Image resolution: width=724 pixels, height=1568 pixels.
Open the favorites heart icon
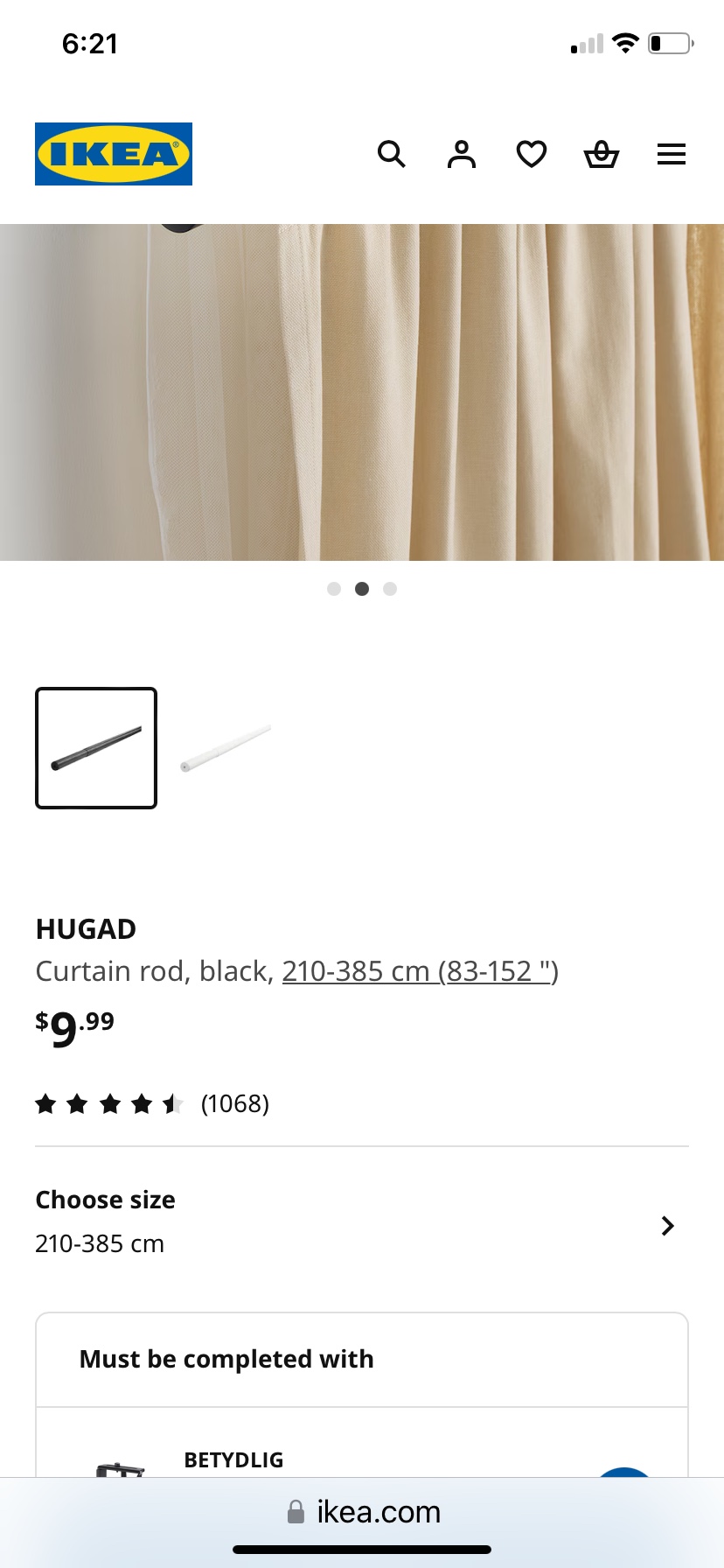(532, 155)
